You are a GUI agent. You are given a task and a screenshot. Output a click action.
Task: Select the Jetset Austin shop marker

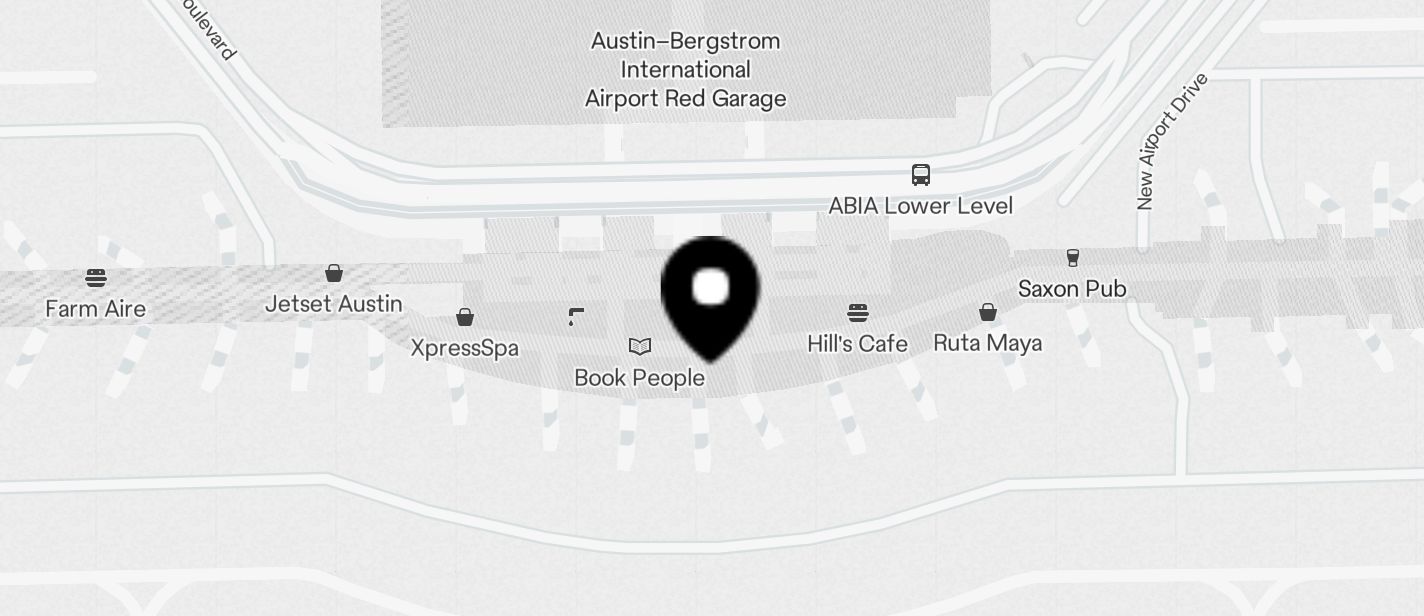pyautogui.click(x=334, y=274)
